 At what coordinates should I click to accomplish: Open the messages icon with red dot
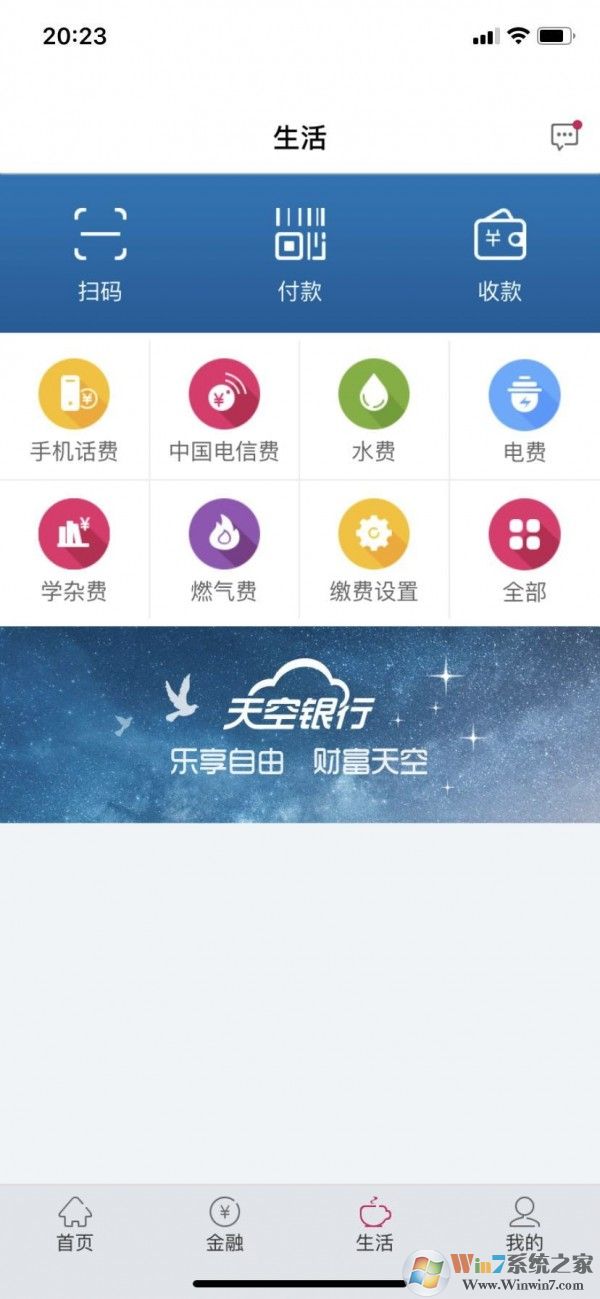(x=565, y=136)
